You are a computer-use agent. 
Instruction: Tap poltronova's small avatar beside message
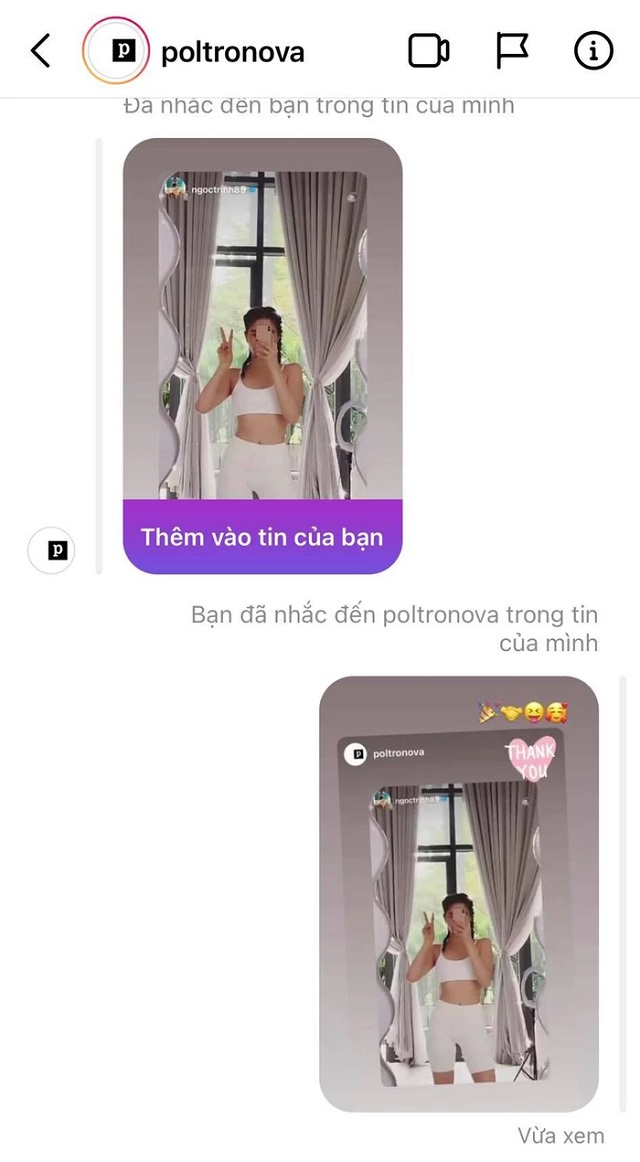click(51, 550)
